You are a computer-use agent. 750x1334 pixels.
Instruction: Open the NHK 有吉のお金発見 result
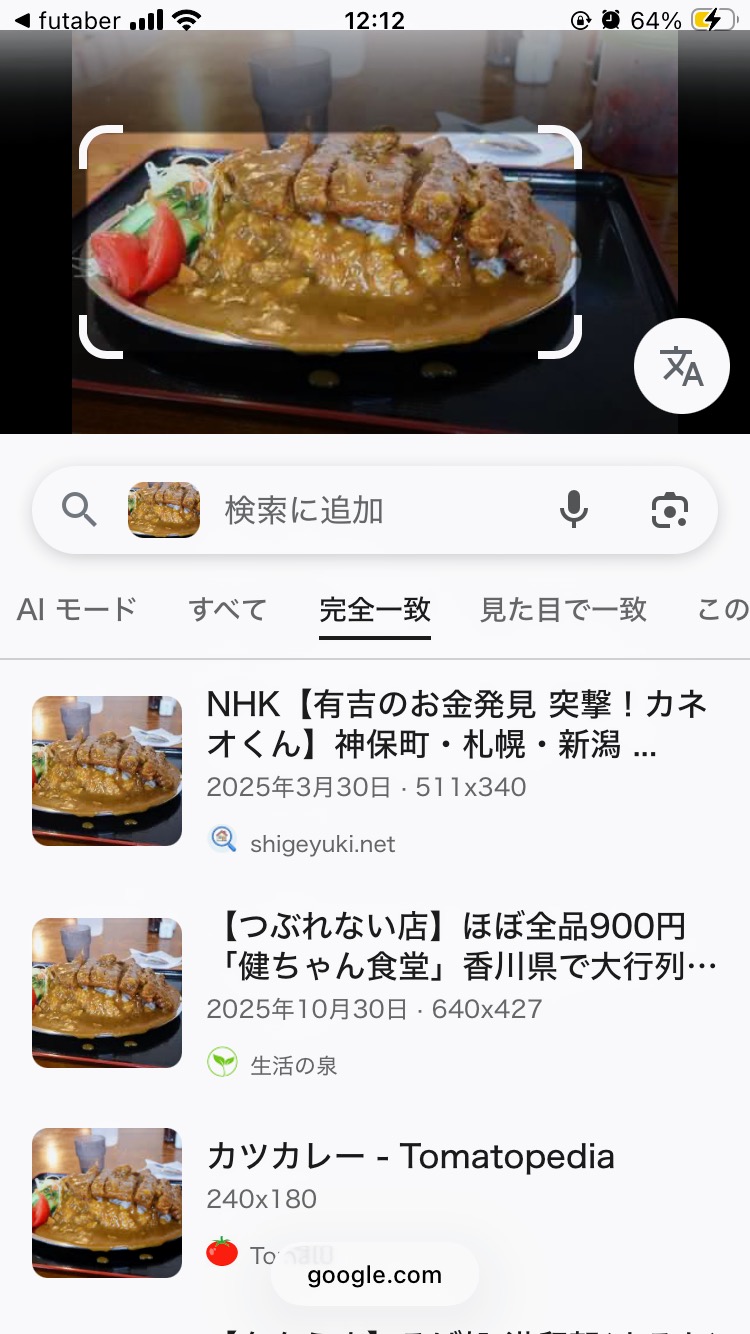point(456,724)
